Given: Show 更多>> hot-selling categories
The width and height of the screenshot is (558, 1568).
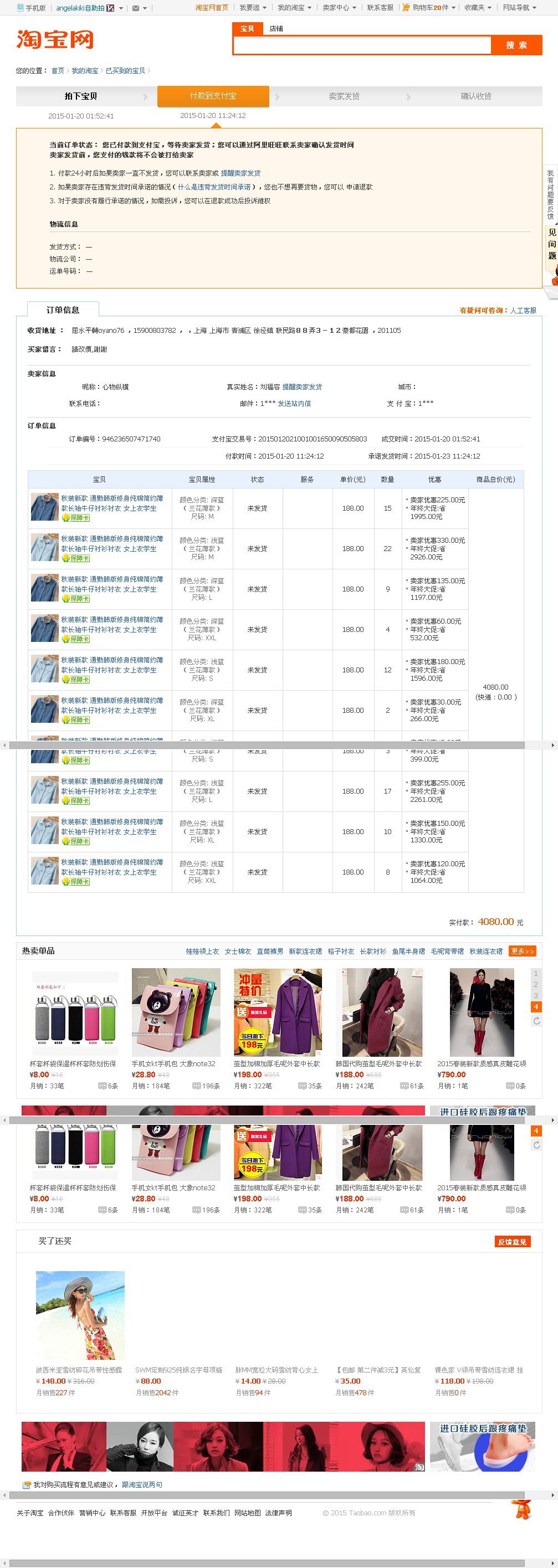Looking at the screenshot, I should click(522, 951).
